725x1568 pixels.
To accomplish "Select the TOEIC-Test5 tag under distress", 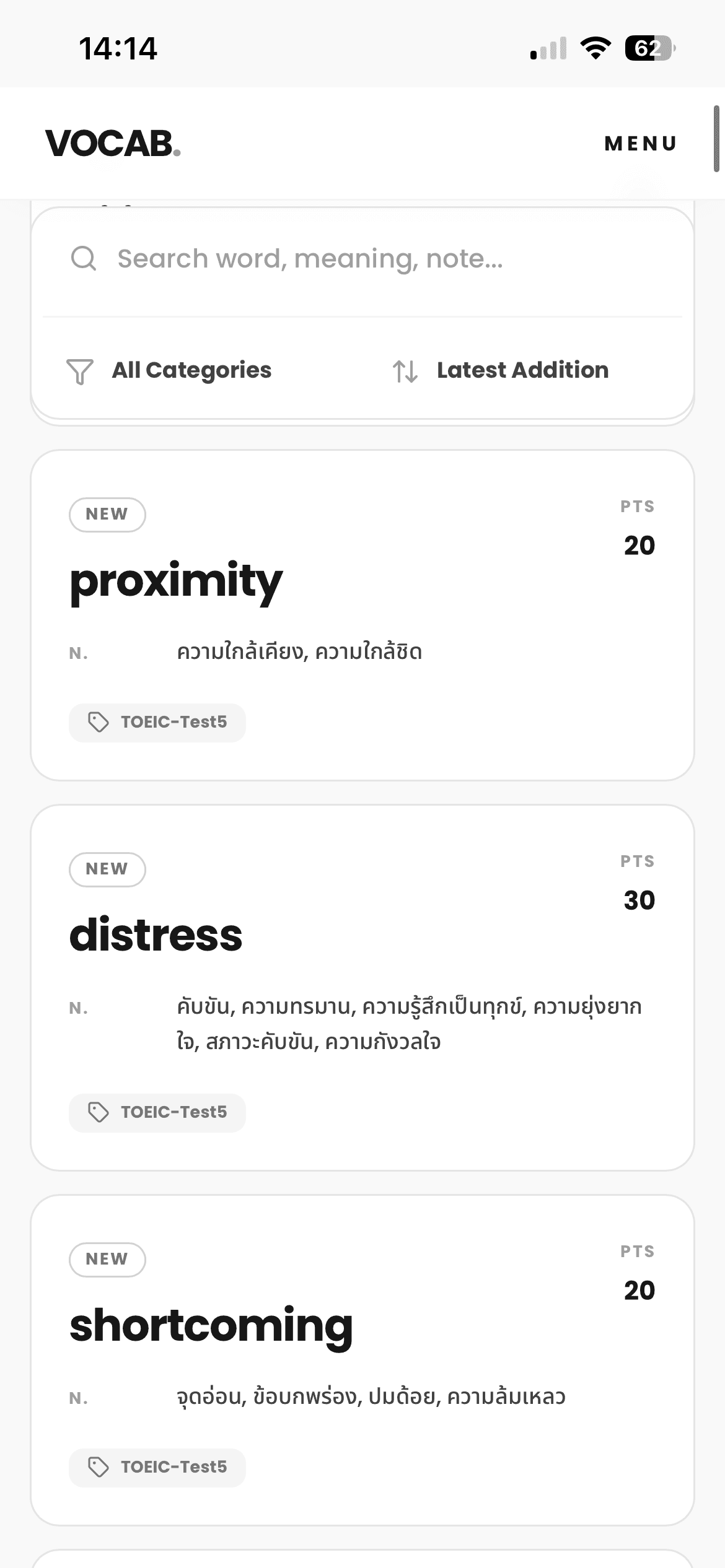I will [x=157, y=1112].
